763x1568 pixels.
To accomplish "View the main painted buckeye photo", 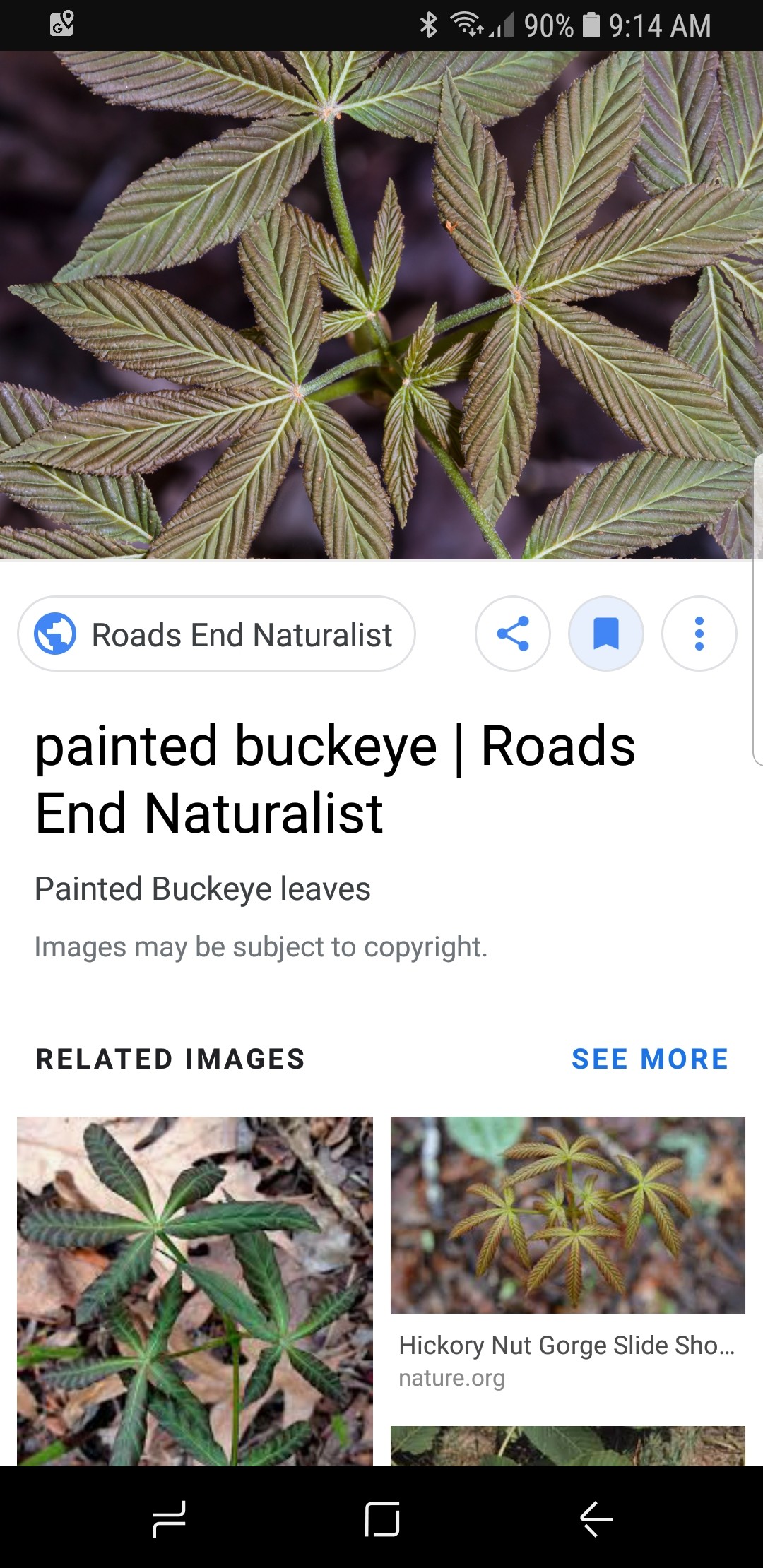I will click(x=381, y=305).
